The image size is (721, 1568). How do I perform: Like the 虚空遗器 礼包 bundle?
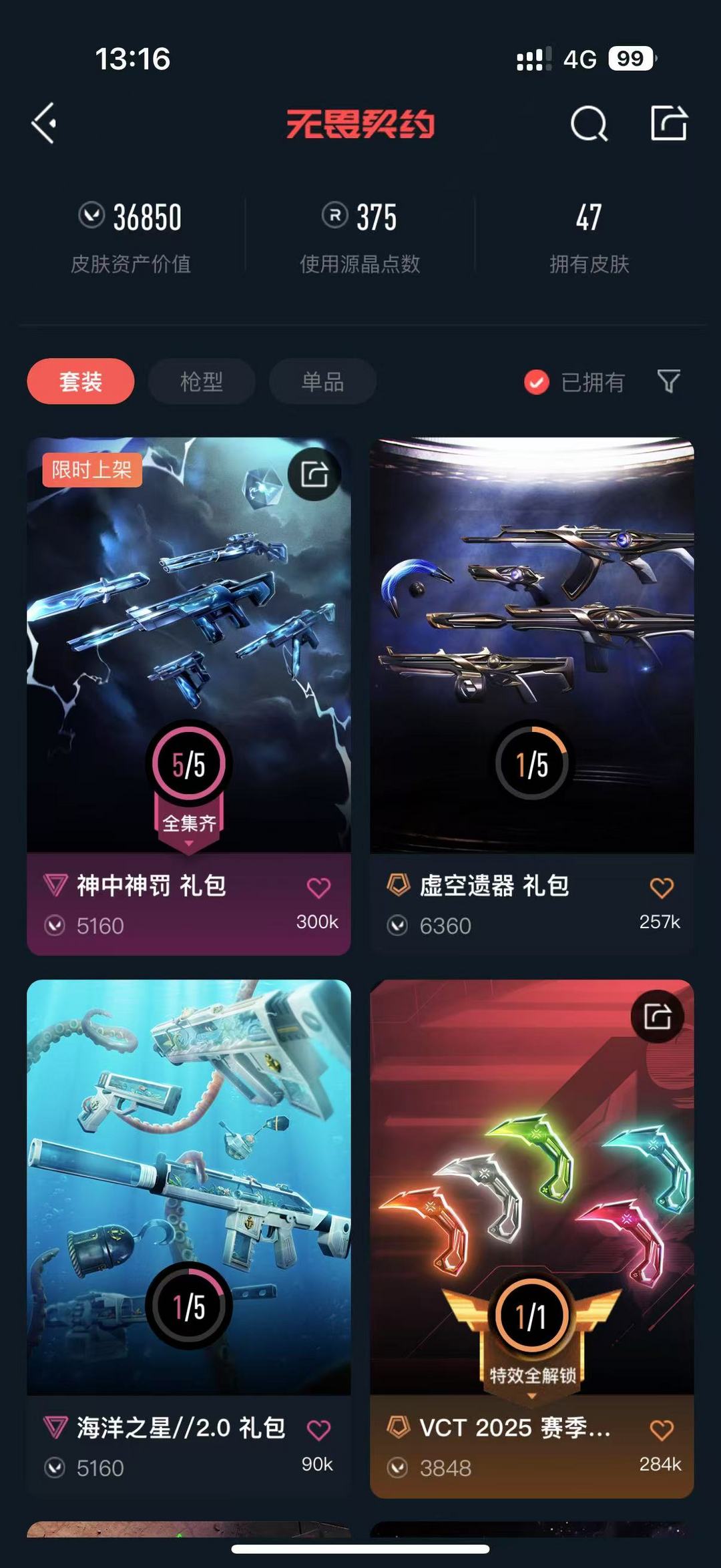pyautogui.click(x=661, y=888)
